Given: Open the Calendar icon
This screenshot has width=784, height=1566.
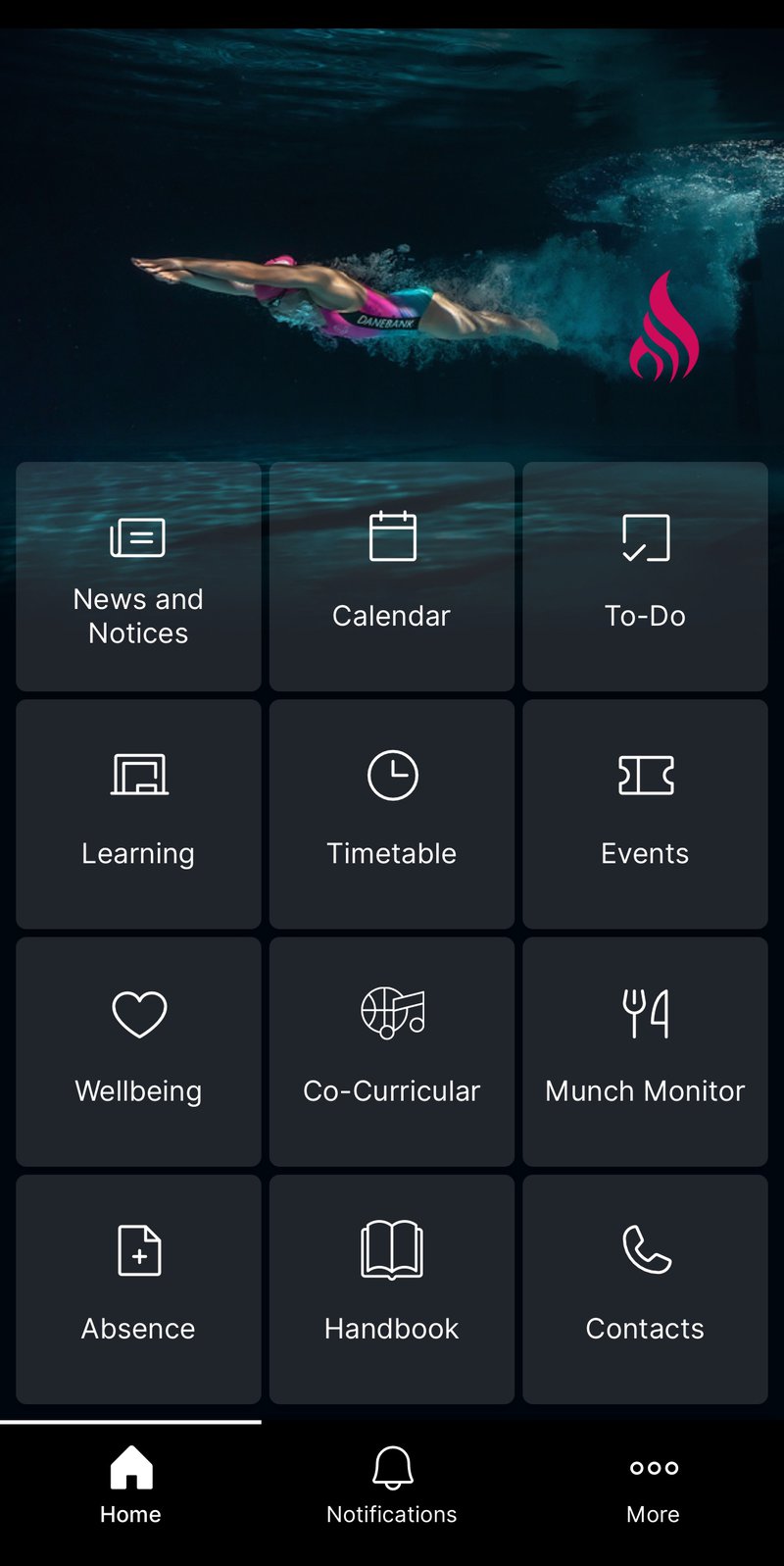Looking at the screenshot, I should click(391, 536).
